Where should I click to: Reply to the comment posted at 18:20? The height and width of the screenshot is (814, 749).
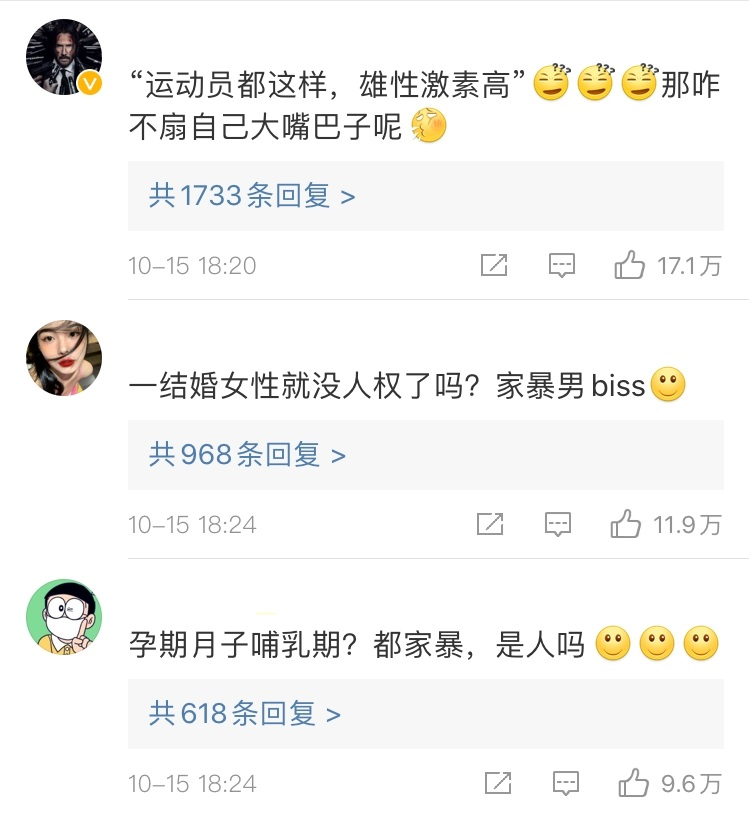(x=562, y=265)
